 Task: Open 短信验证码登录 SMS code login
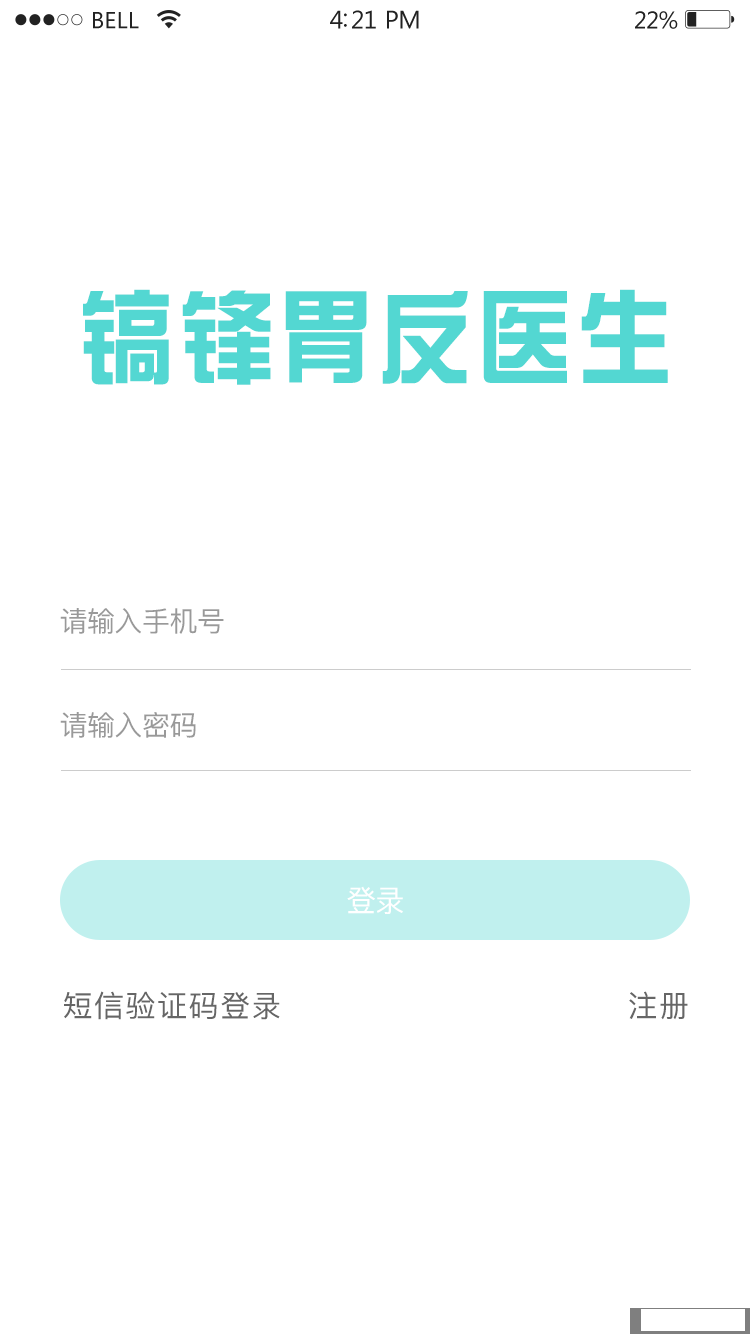(x=172, y=1006)
